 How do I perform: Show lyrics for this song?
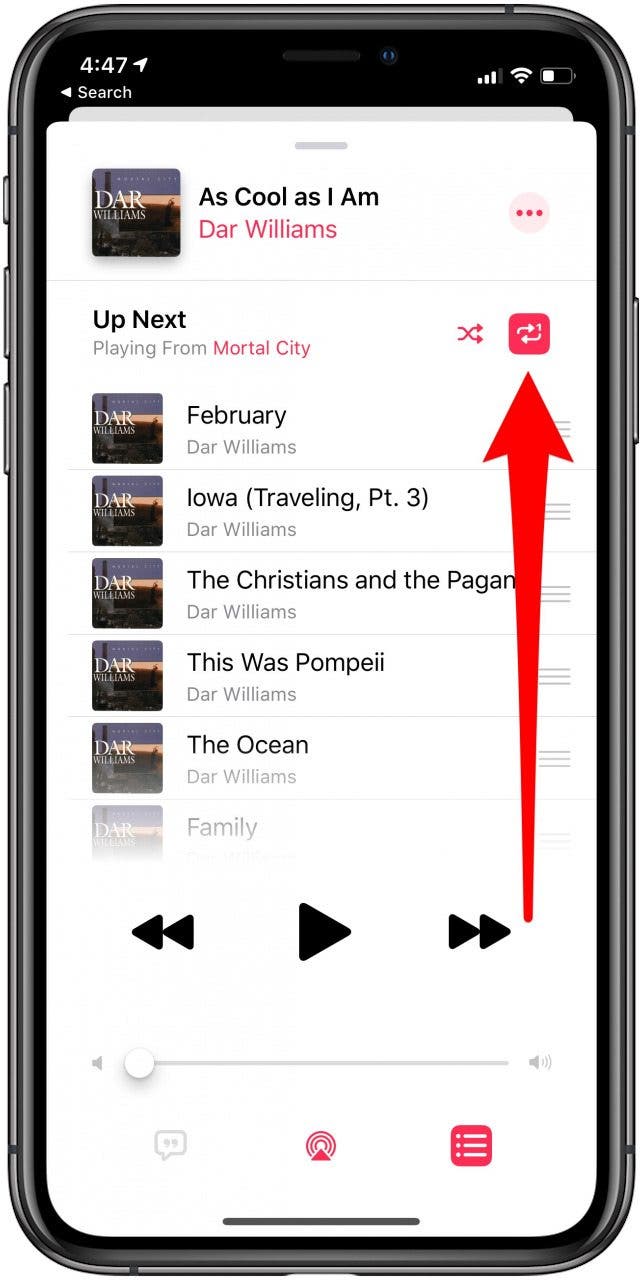(x=170, y=1145)
